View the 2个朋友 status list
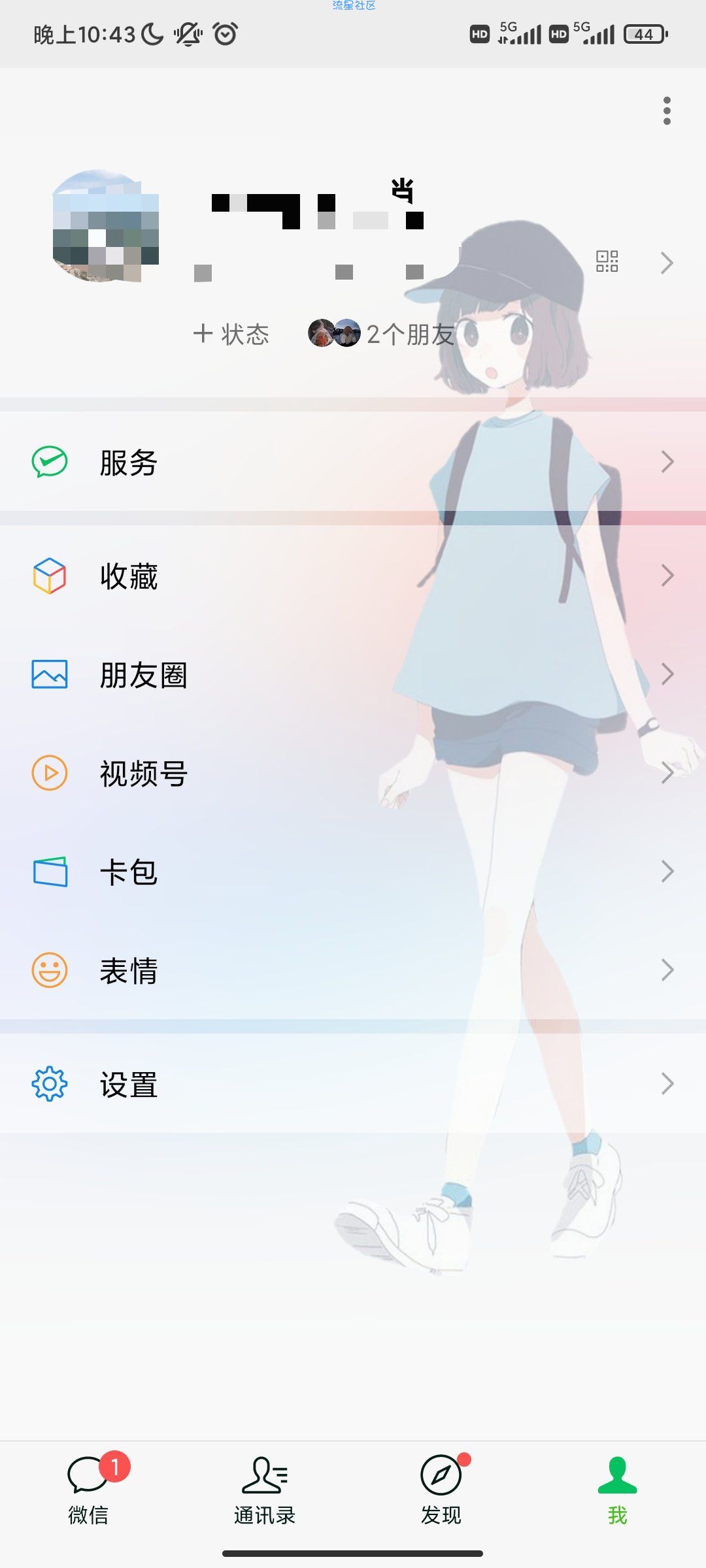706x1568 pixels. coord(382,334)
